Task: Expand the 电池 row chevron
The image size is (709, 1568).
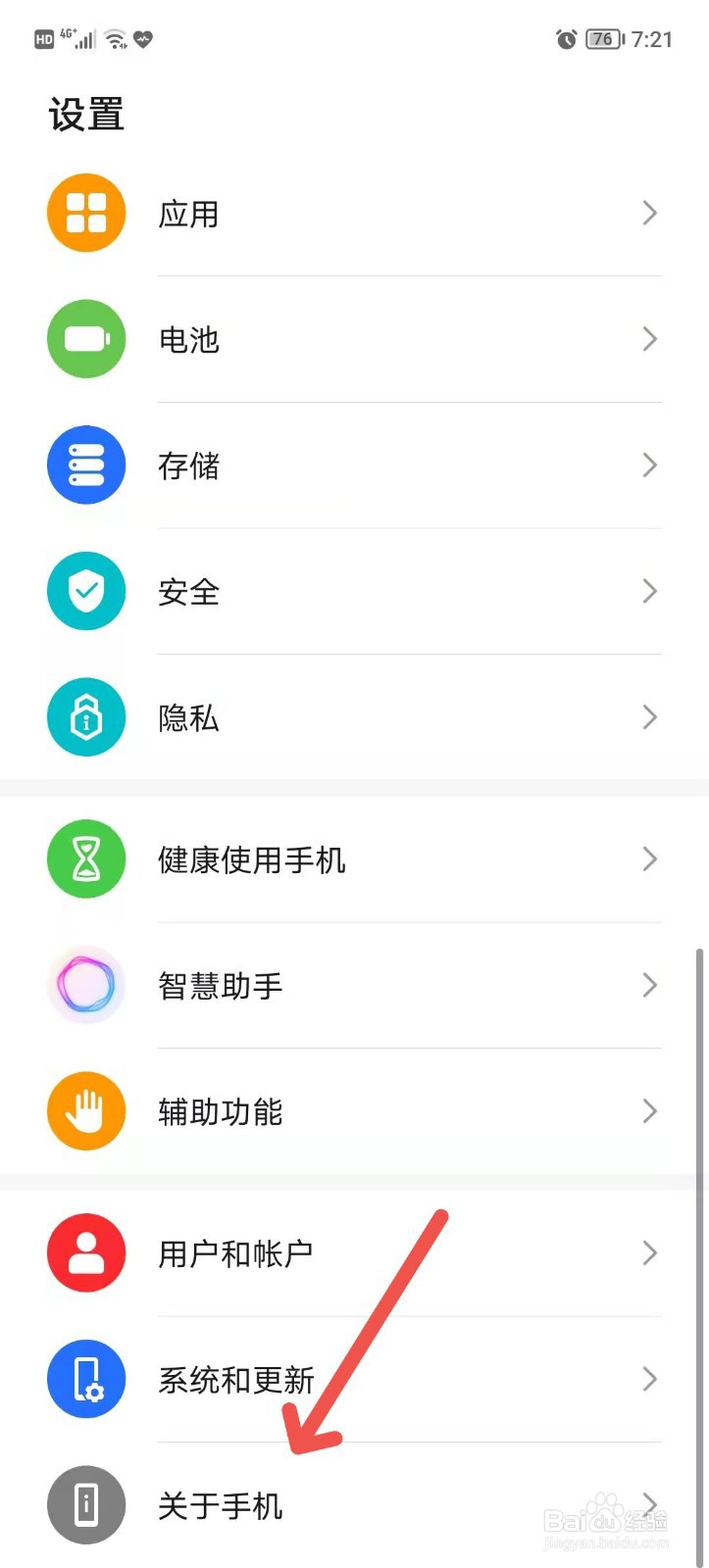Action: [649, 339]
